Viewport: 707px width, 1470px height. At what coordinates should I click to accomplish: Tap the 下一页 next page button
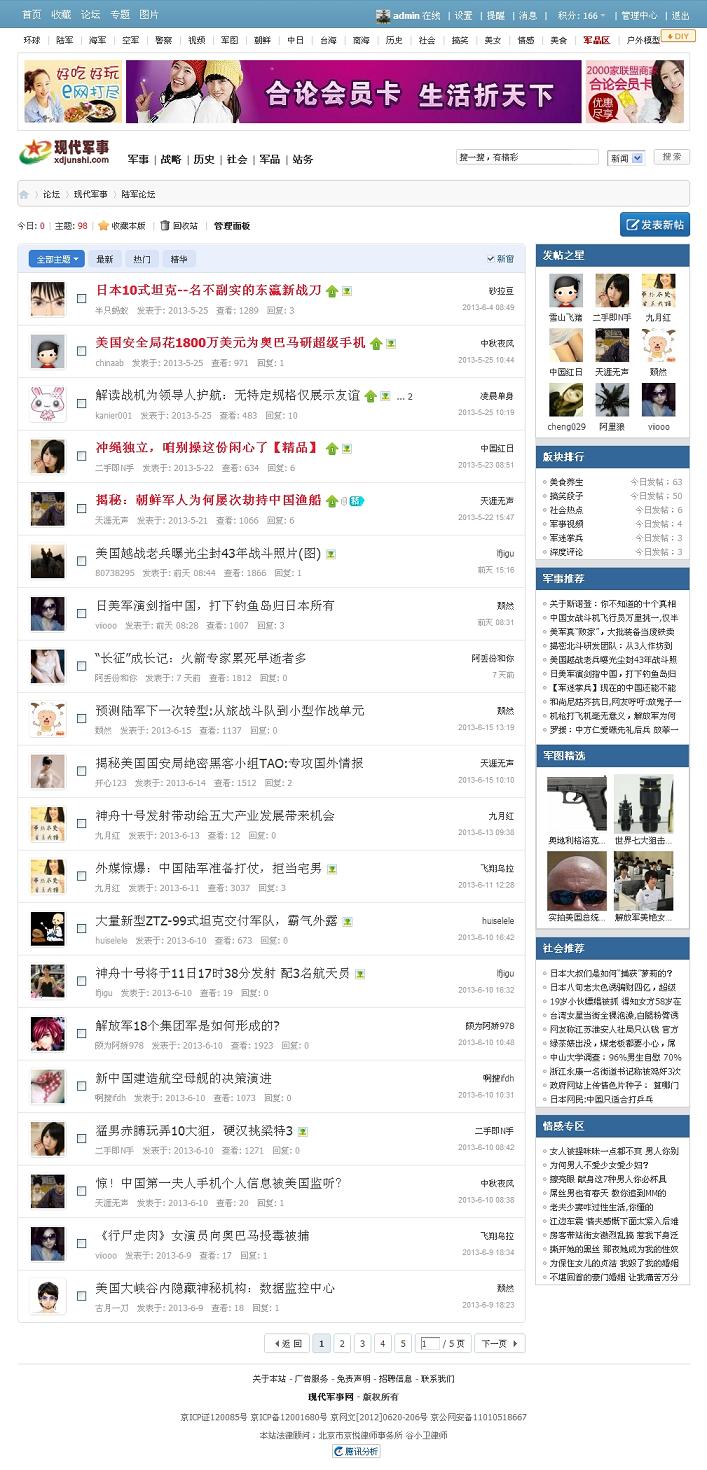click(x=499, y=1343)
